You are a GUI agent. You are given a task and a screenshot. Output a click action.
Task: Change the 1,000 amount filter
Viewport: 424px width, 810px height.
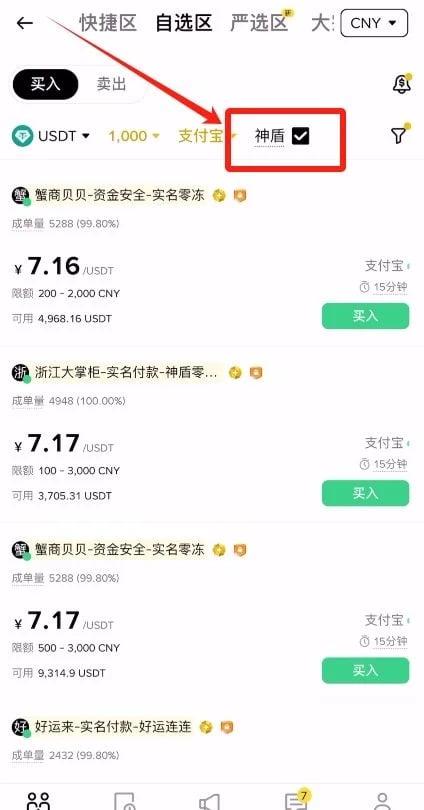[134, 136]
